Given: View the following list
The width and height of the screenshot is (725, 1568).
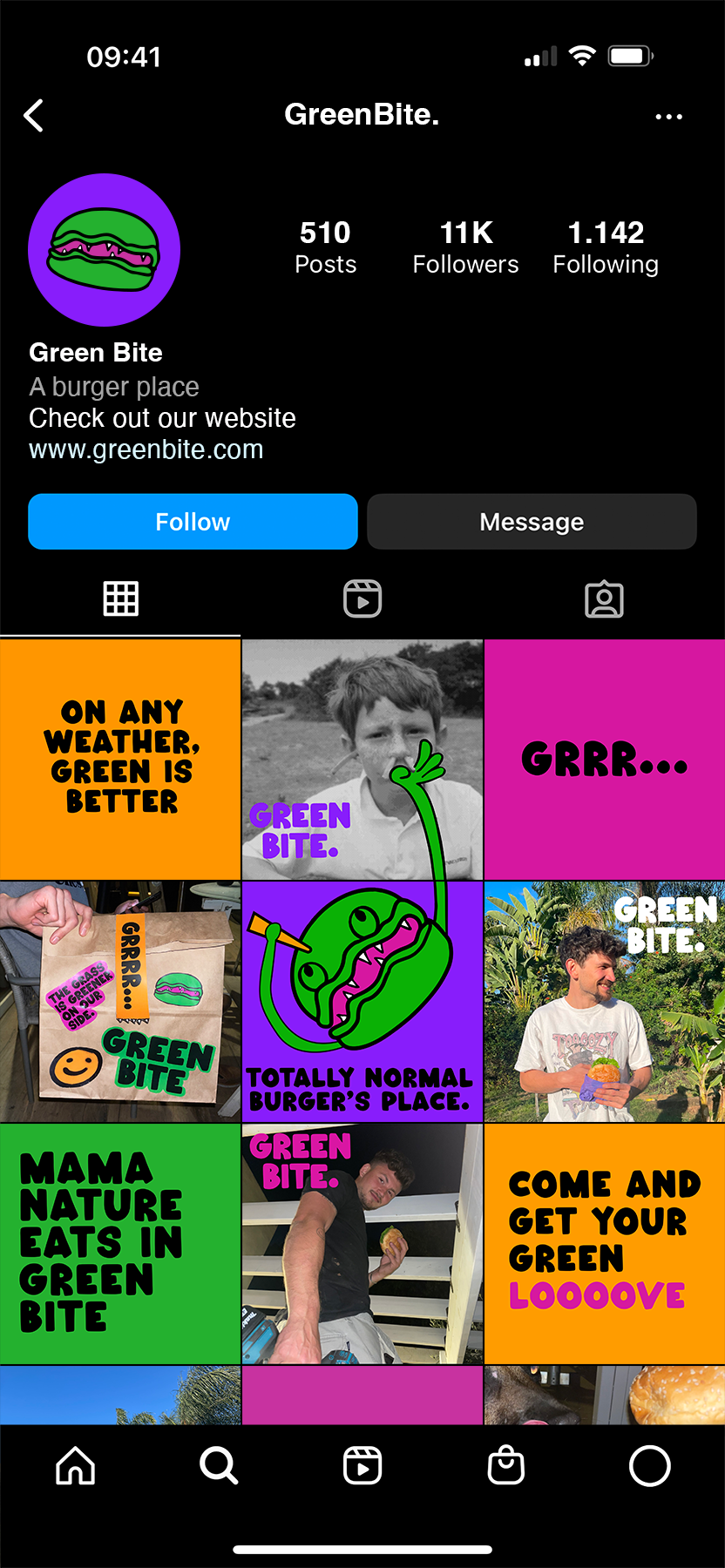Looking at the screenshot, I should click(606, 247).
